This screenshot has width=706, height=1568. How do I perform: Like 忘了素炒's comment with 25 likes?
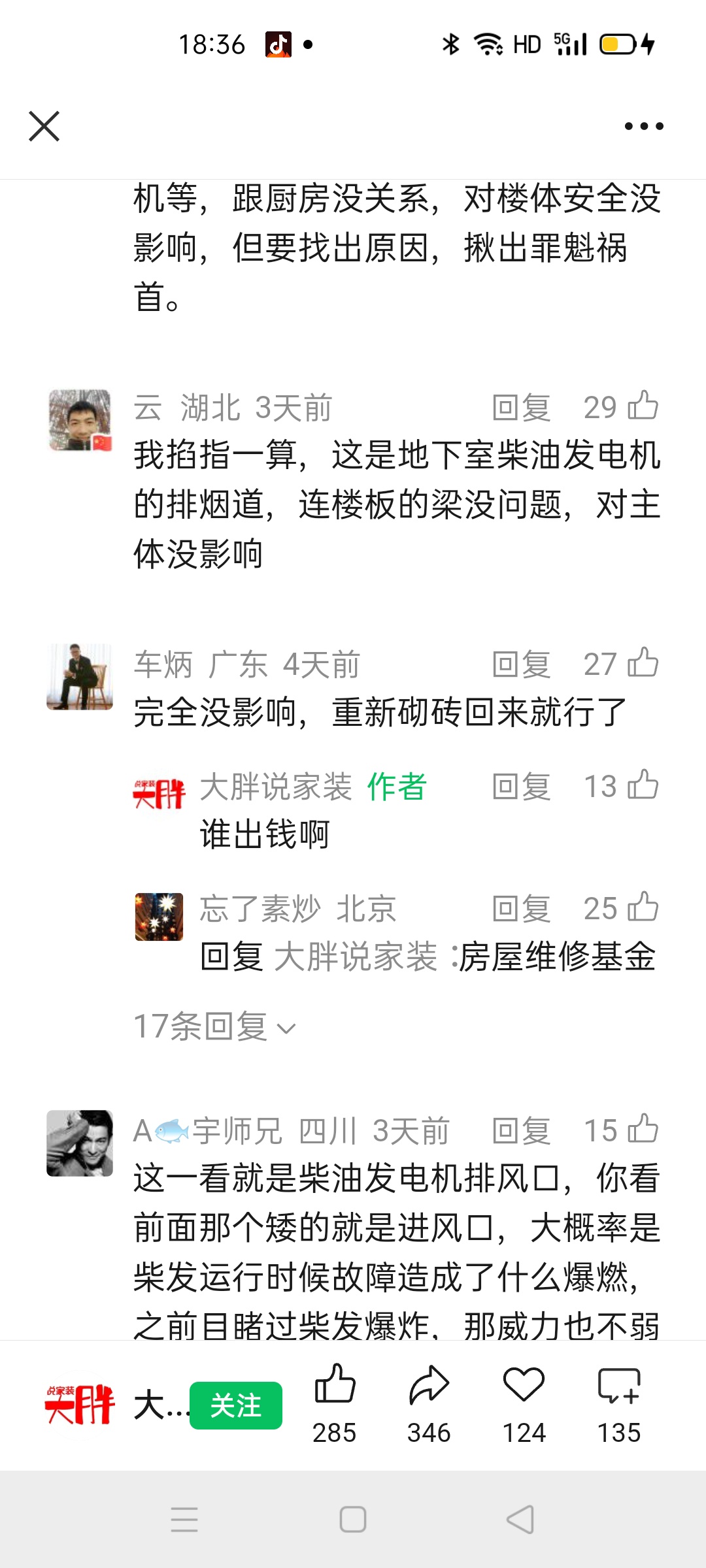(x=643, y=907)
